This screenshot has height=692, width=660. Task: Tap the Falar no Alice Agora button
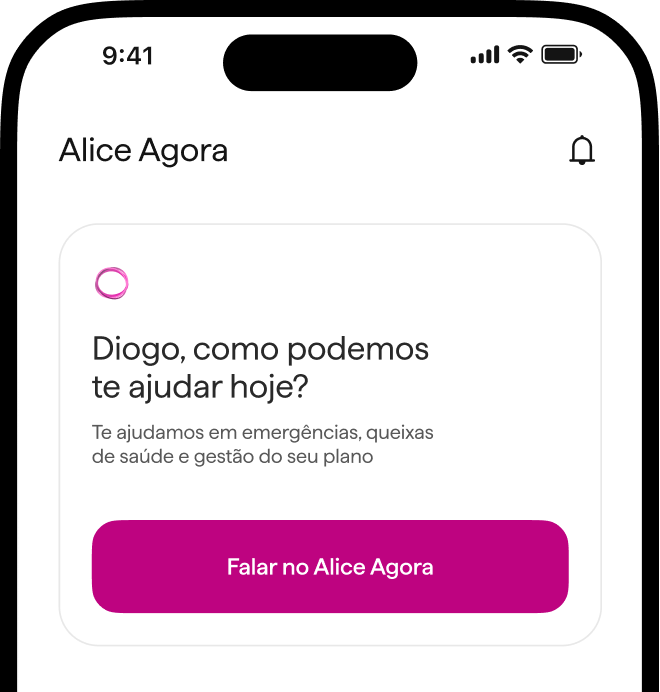[x=330, y=567]
